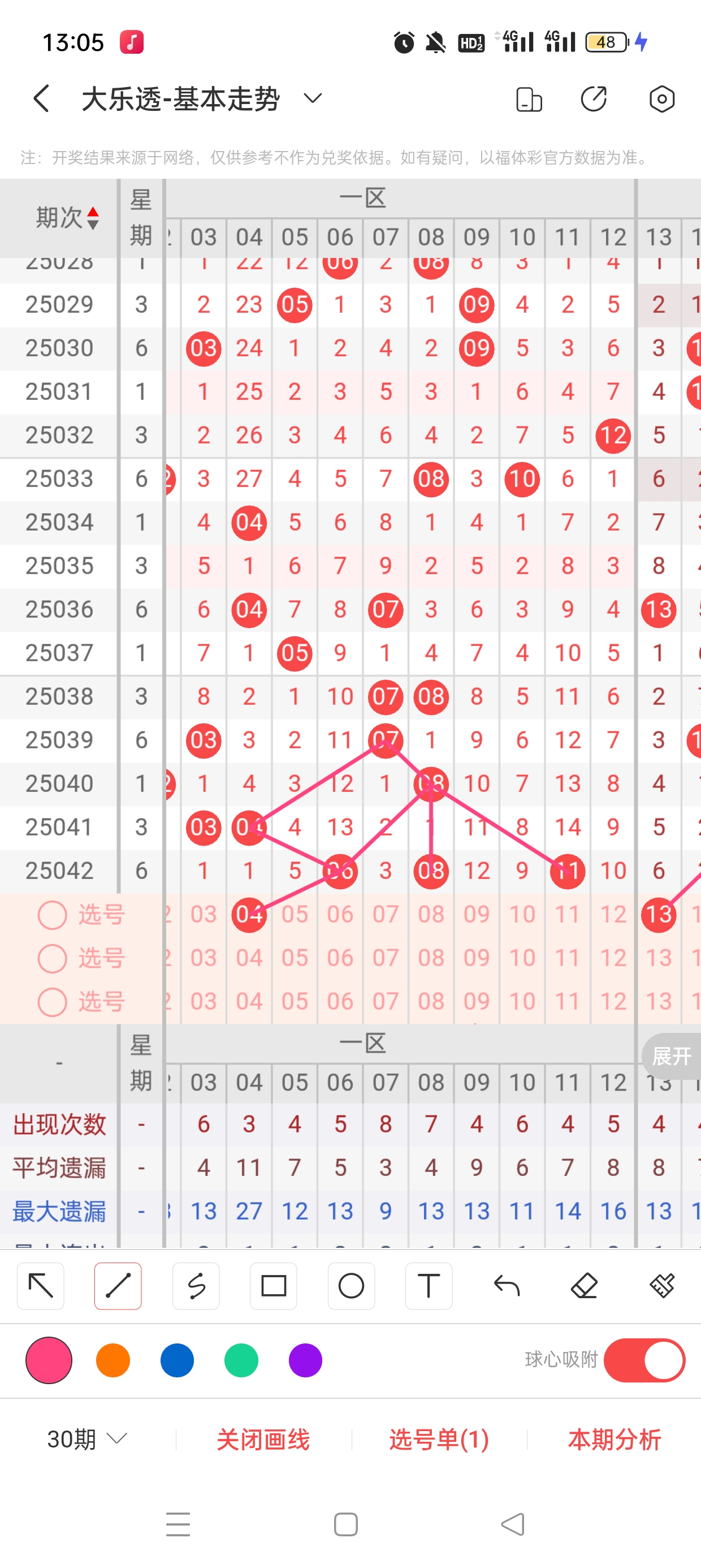701x1568 pixels.
Task: Select the arrow drawing tool
Action: pyautogui.click(x=41, y=1286)
